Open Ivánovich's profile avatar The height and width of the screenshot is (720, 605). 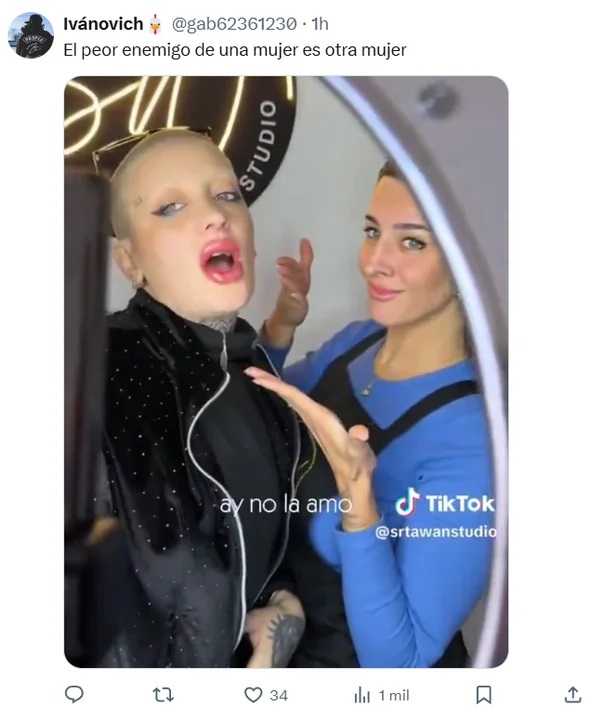click(x=31, y=35)
